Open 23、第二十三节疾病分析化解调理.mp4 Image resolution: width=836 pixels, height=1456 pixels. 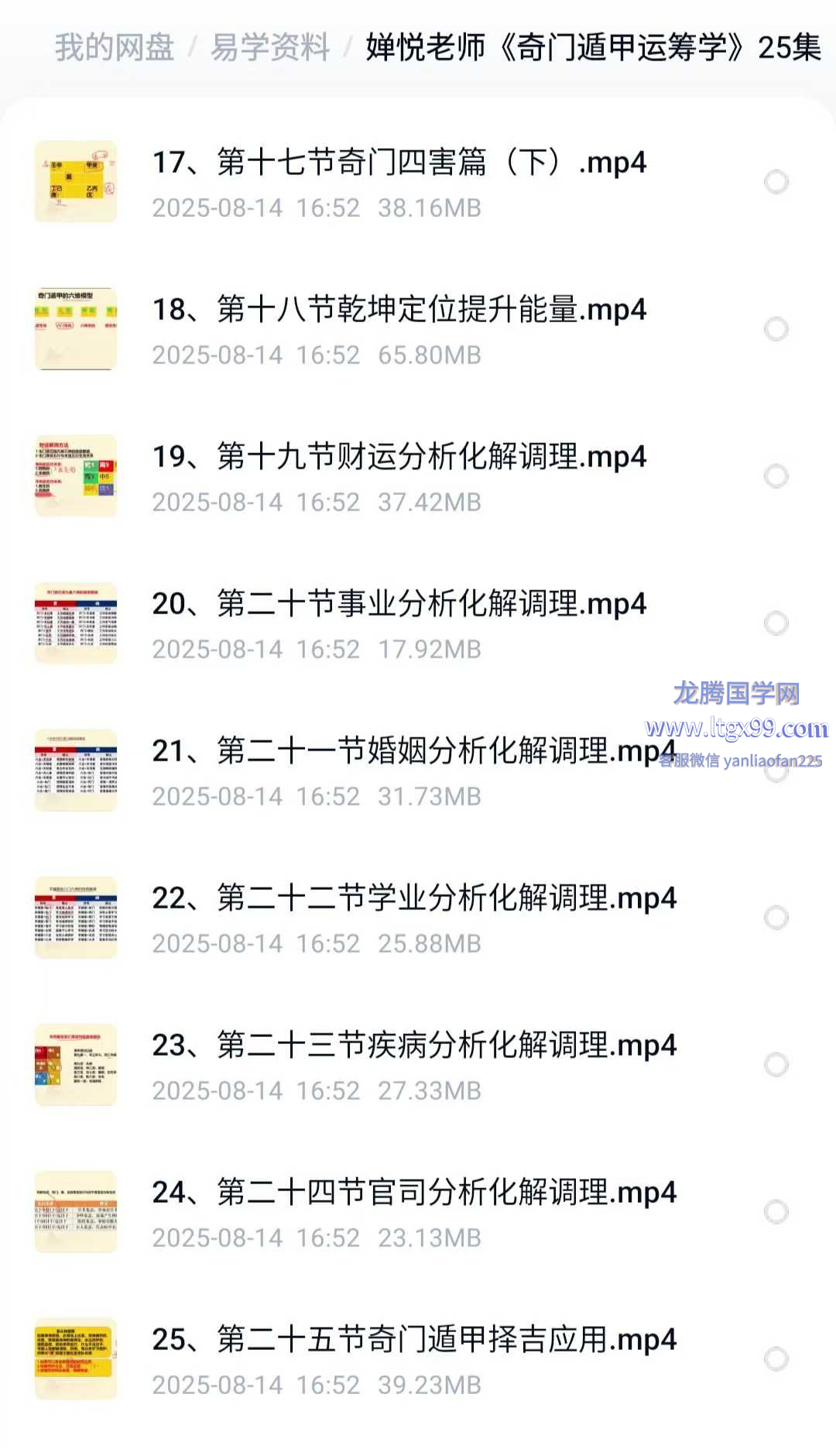[414, 1046]
